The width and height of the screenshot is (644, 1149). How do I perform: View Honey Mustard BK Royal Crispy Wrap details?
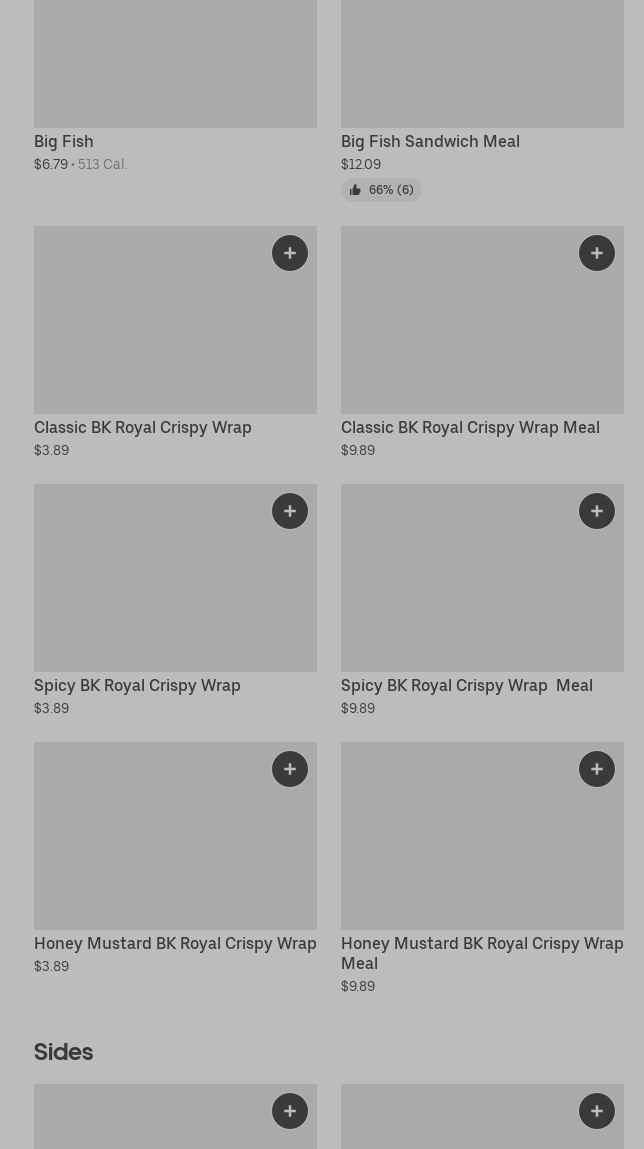click(175, 943)
